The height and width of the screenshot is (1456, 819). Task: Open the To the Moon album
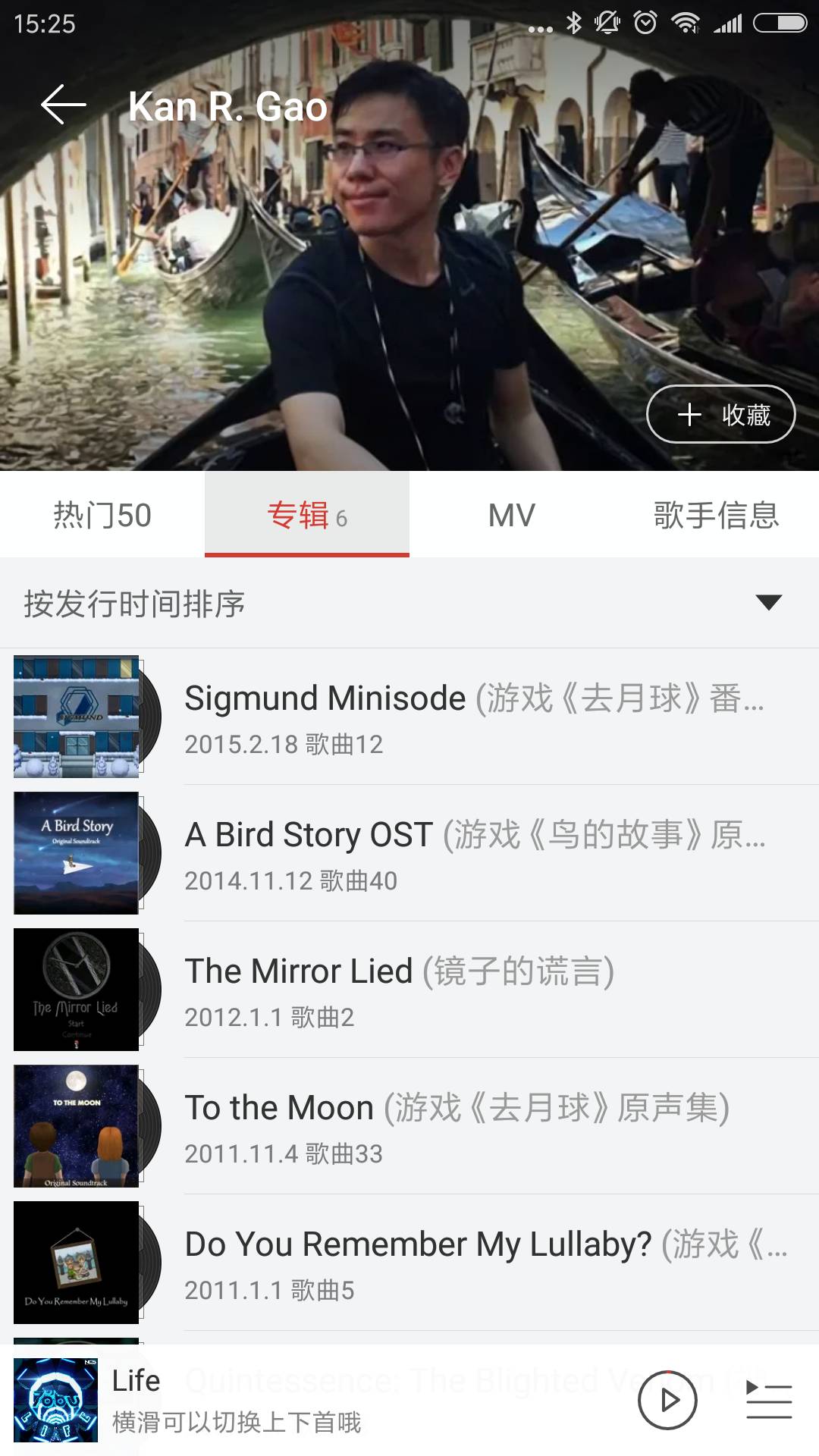474,1126
